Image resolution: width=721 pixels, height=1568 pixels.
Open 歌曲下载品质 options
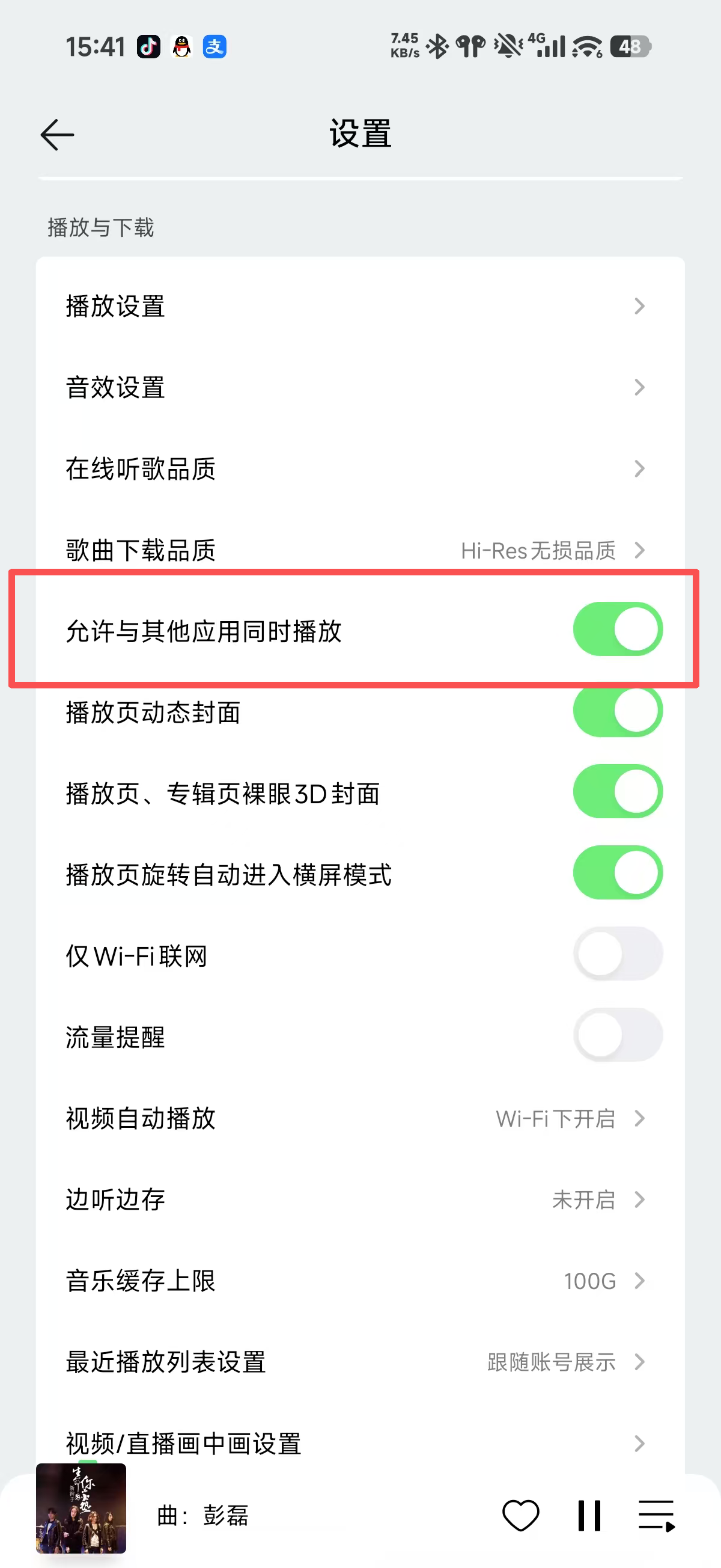pyautogui.click(x=359, y=550)
